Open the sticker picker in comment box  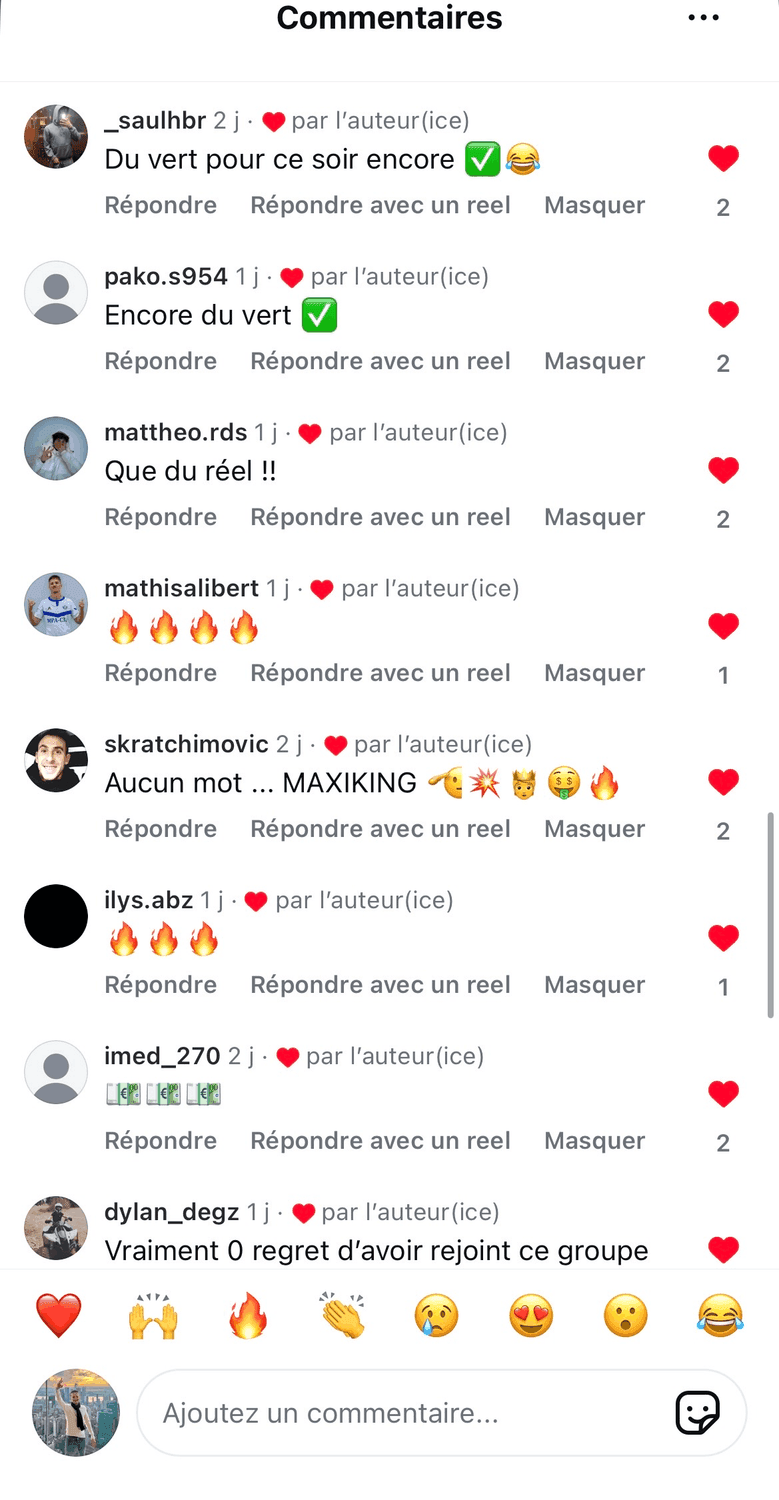point(697,1413)
